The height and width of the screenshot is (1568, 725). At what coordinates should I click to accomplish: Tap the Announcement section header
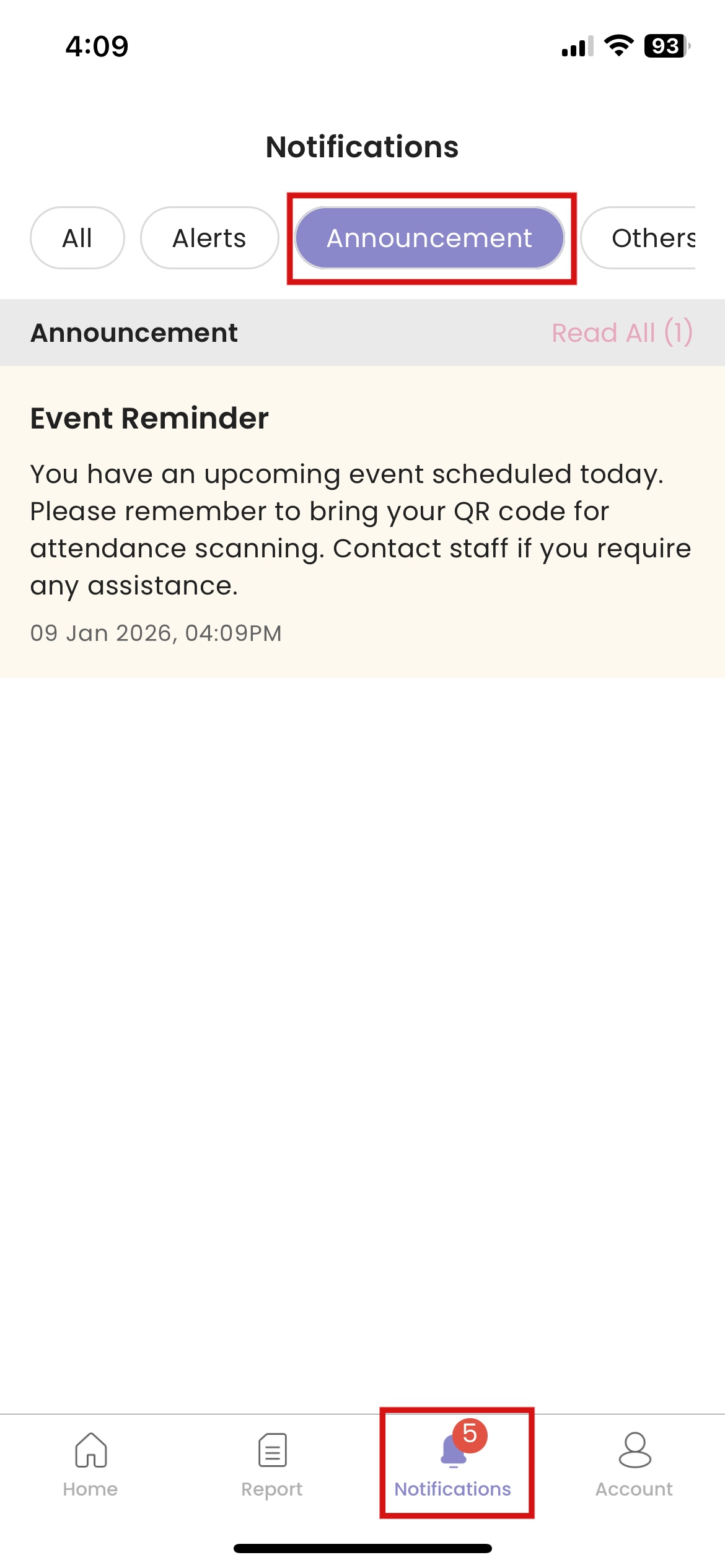coord(134,333)
